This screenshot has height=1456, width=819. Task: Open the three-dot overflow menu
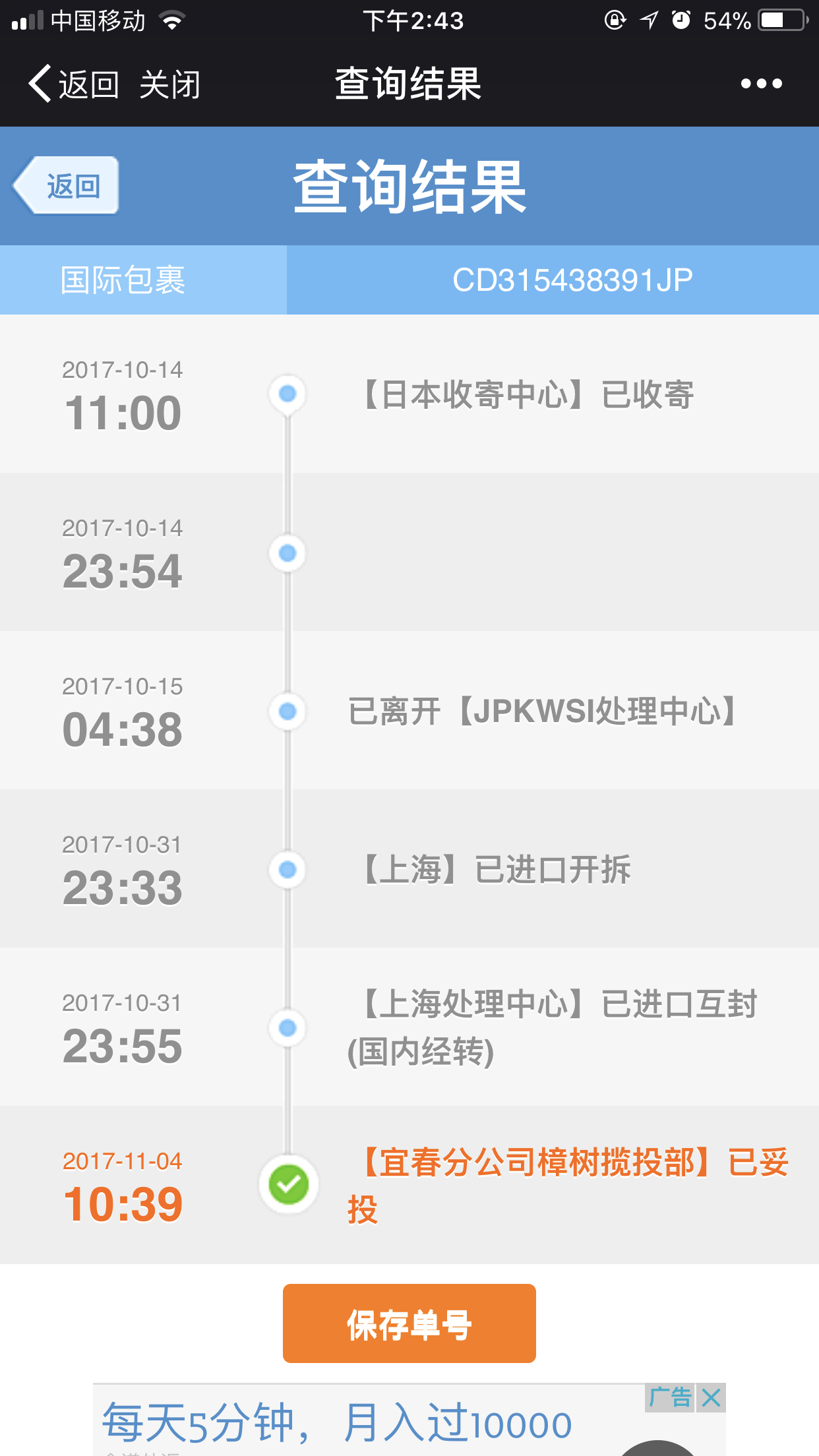click(x=761, y=84)
